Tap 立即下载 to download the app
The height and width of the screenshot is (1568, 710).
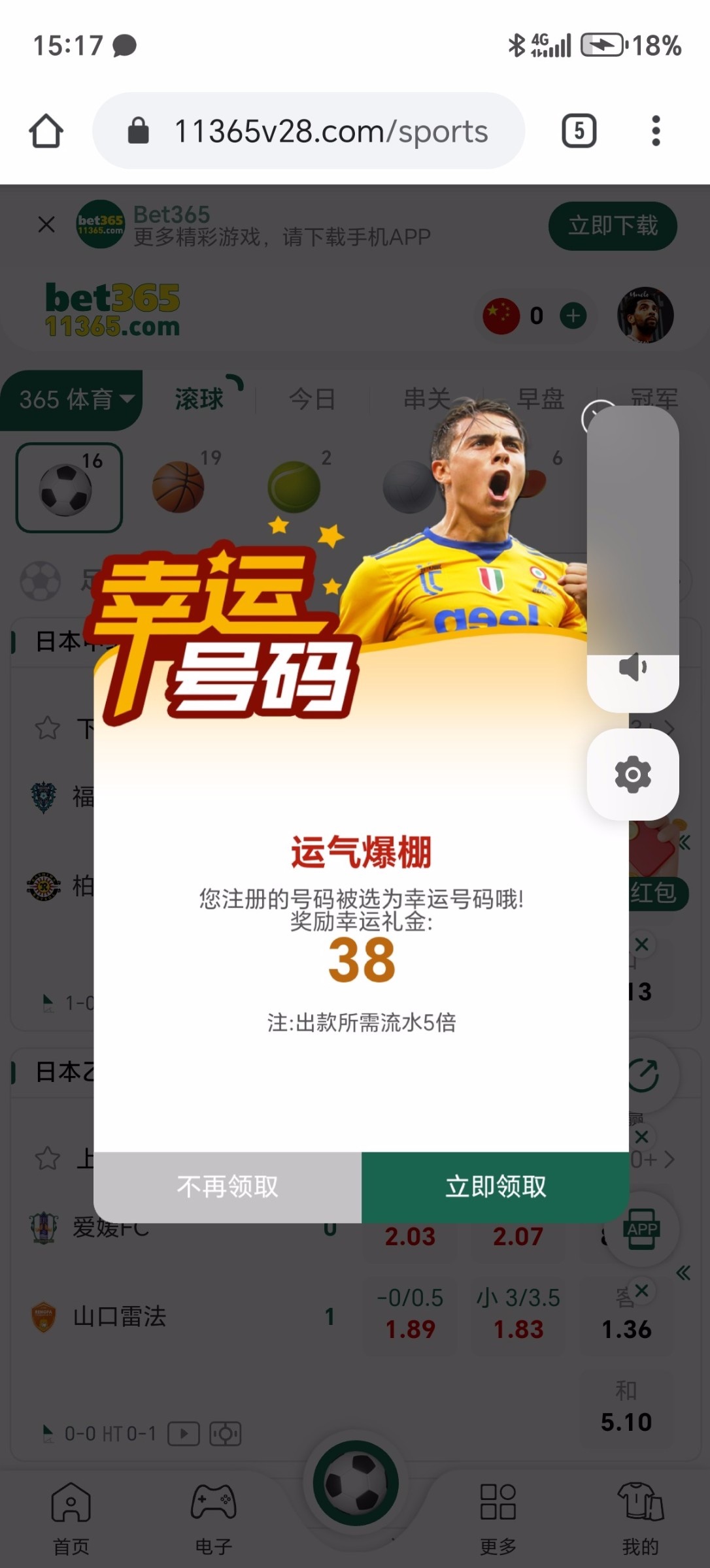click(x=613, y=226)
